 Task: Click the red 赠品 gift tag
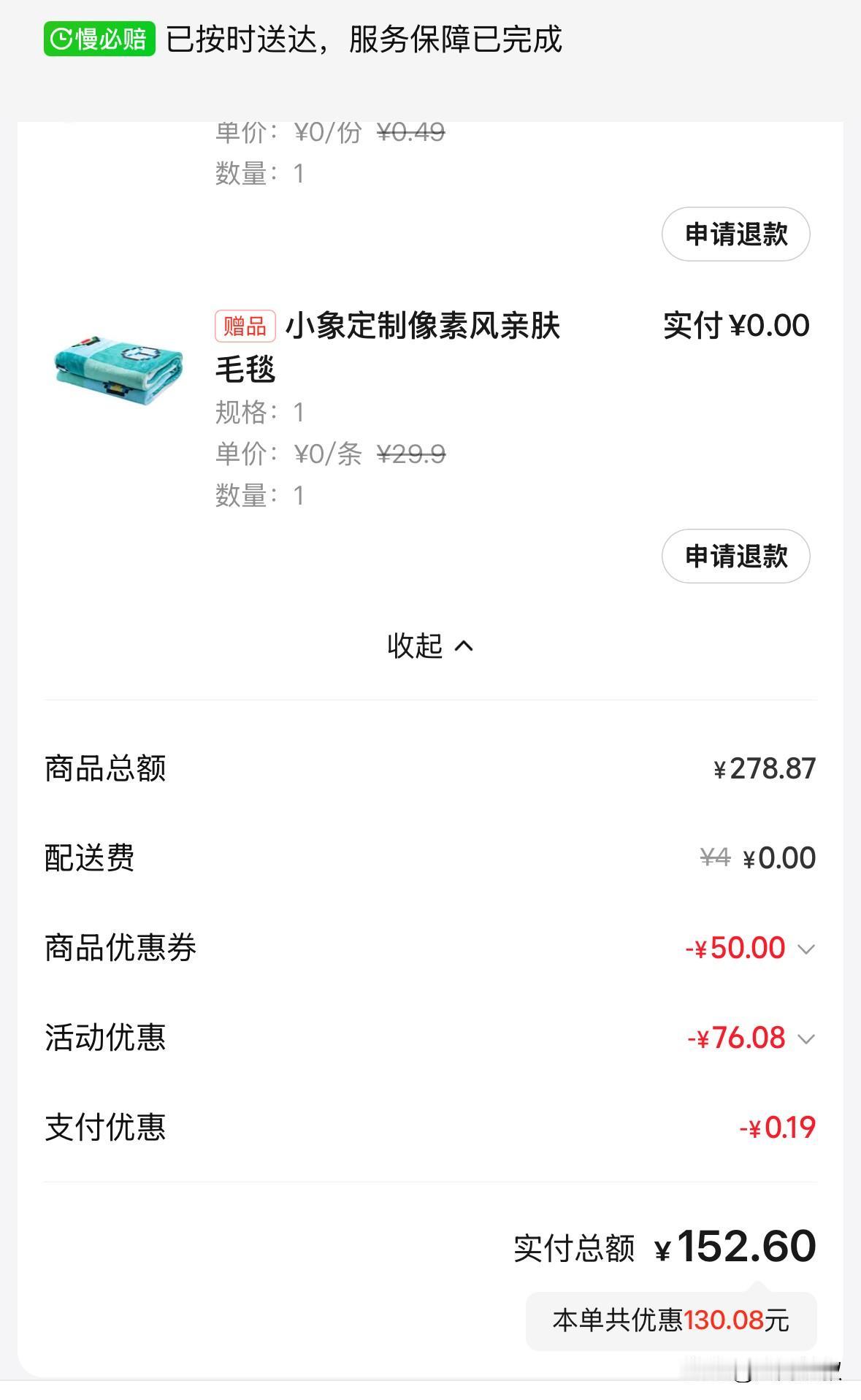click(x=243, y=326)
